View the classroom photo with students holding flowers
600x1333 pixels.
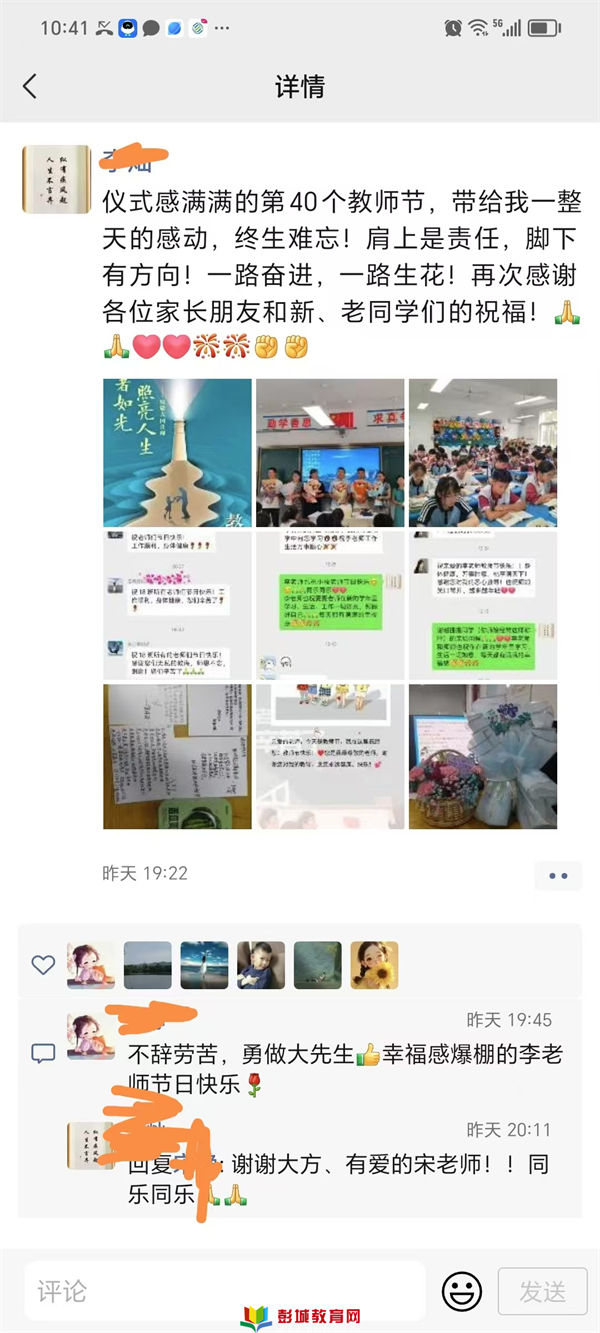click(330, 452)
